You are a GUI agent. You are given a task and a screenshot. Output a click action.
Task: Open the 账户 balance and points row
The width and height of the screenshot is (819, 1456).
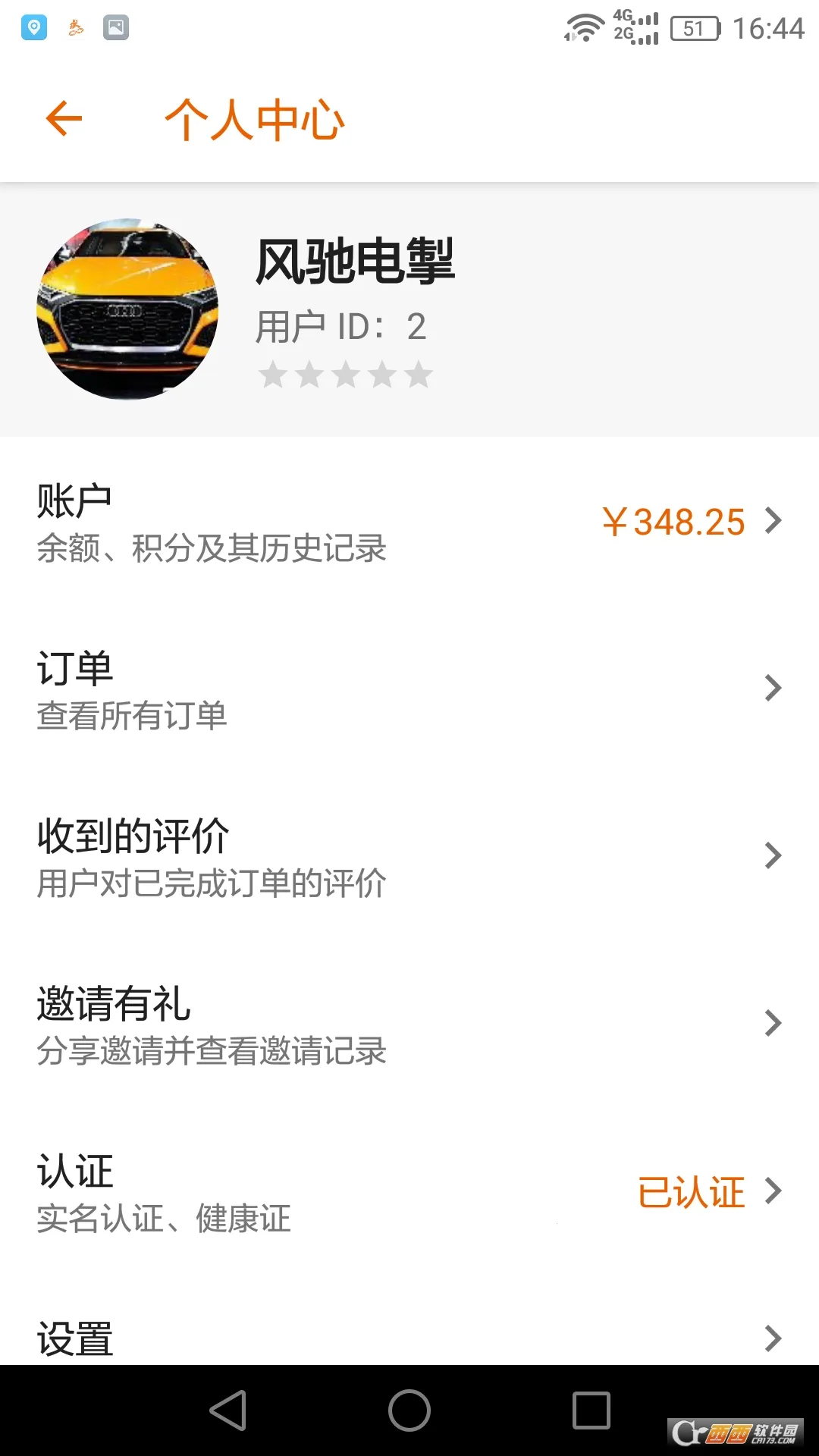point(409,523)
